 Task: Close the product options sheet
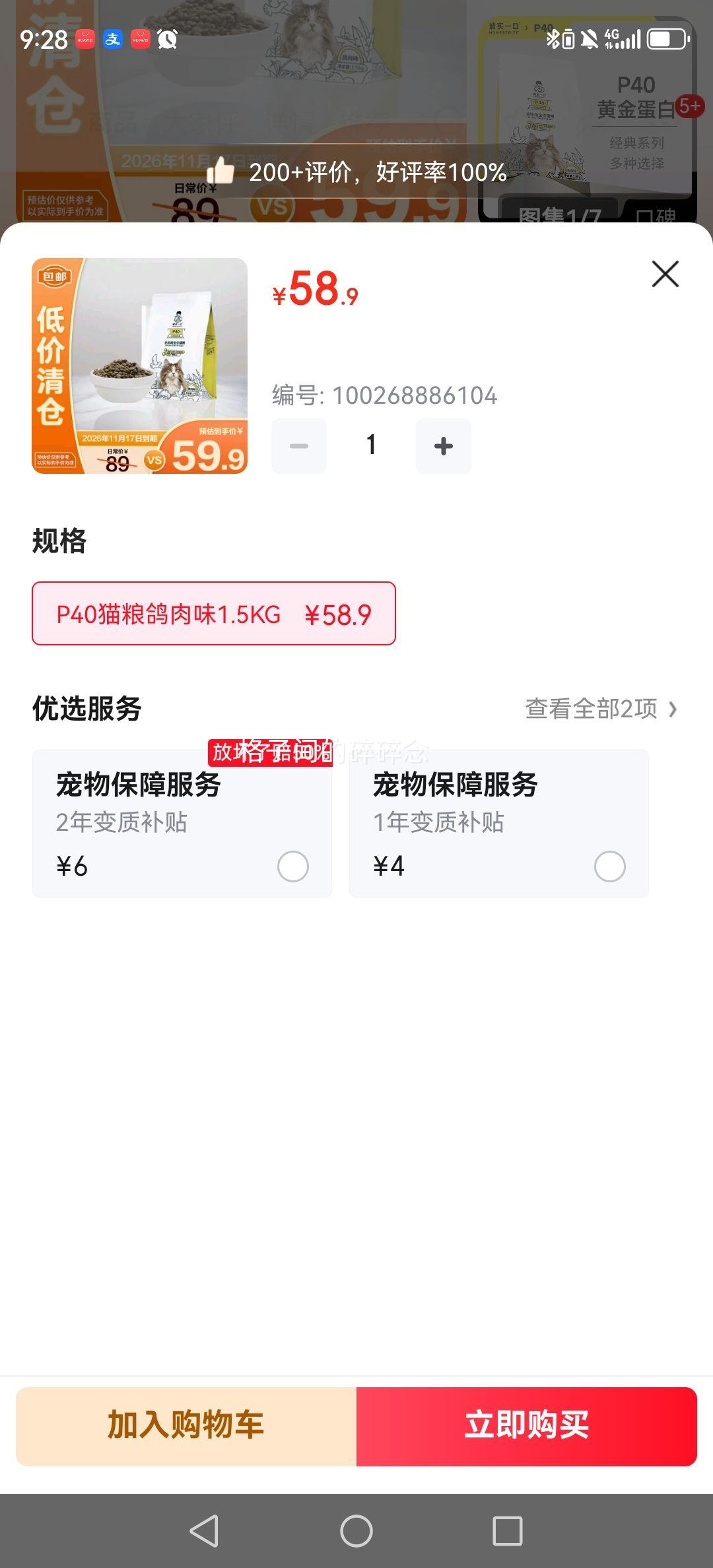tap(665, 274)
